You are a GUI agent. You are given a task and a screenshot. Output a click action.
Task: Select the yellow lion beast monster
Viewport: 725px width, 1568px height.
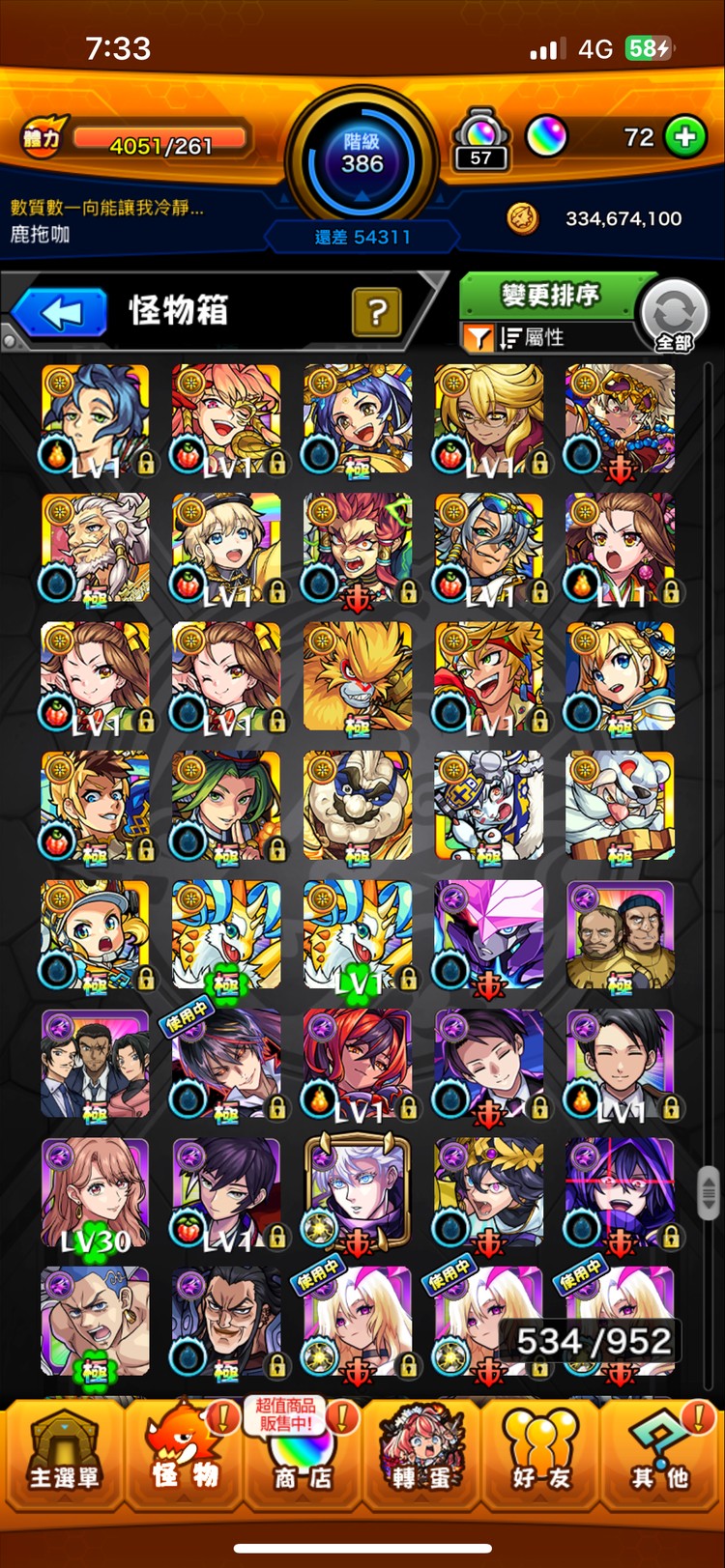(x=358, y=676)
